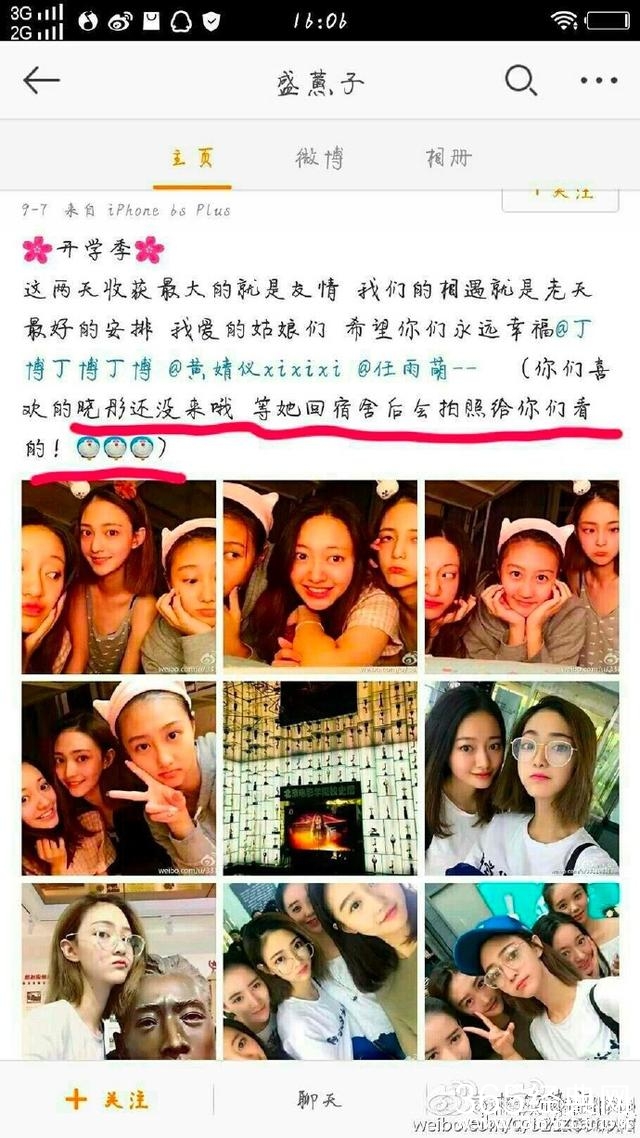Switch to the 主页 tab
Screen dimensions: 640x1138
[x=192, y=158]
